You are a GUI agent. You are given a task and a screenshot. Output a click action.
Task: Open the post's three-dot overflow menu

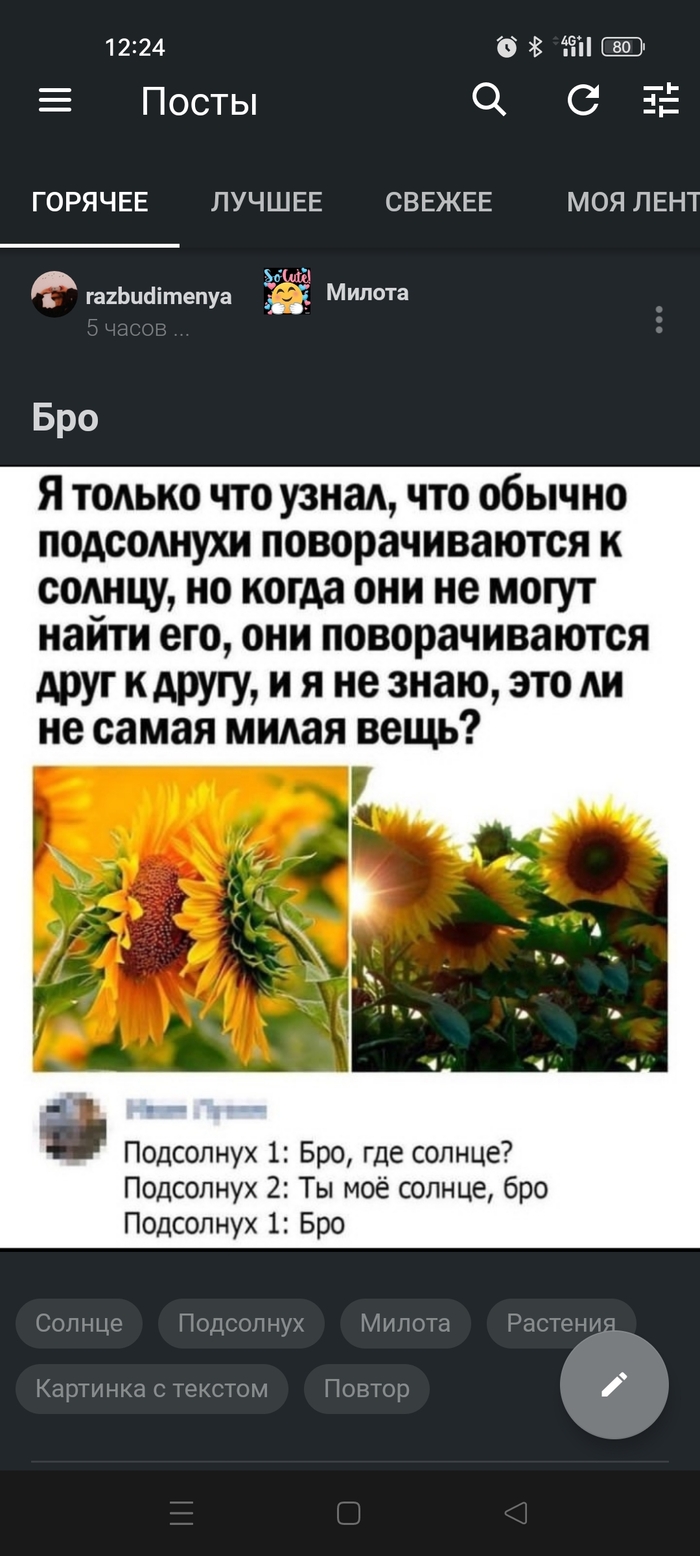tap(658, 320)
